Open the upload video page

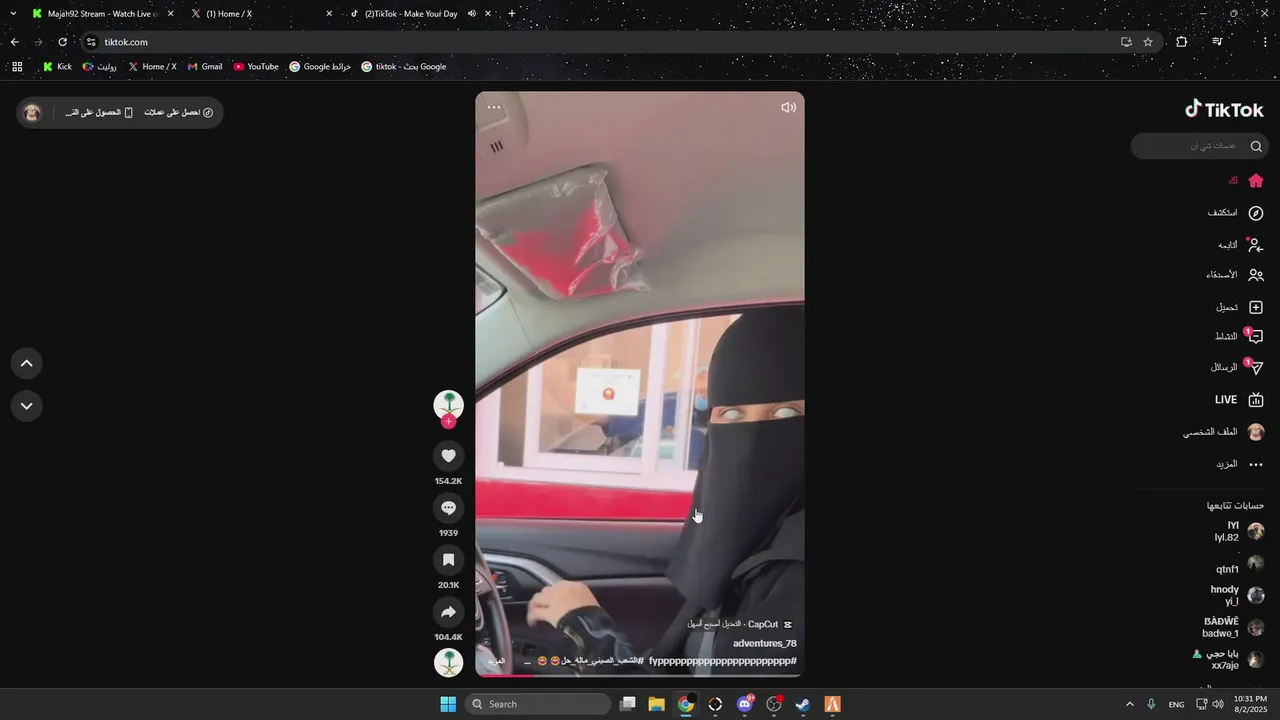(x=1238, y=307)
